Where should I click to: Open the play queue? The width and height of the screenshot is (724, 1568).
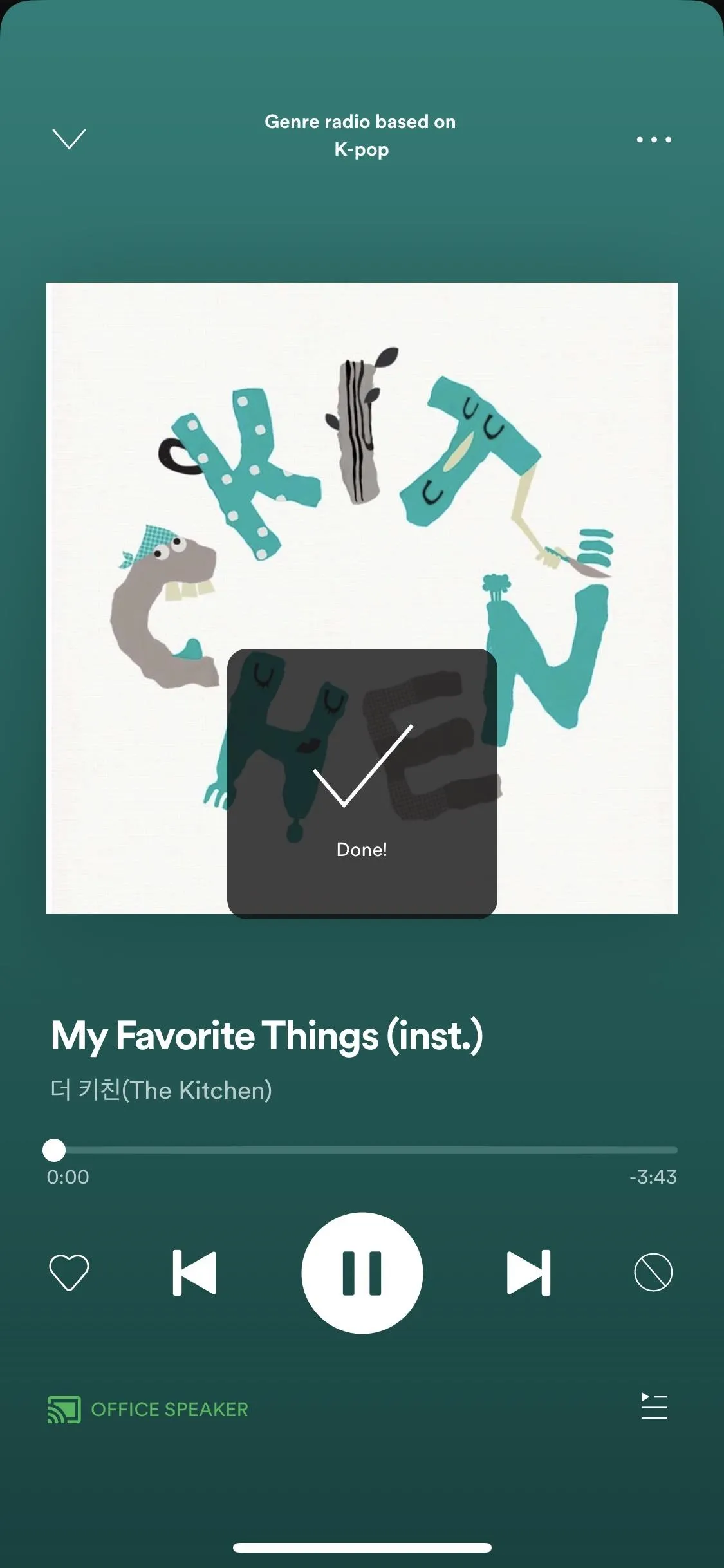click(x=654, y=1406)
